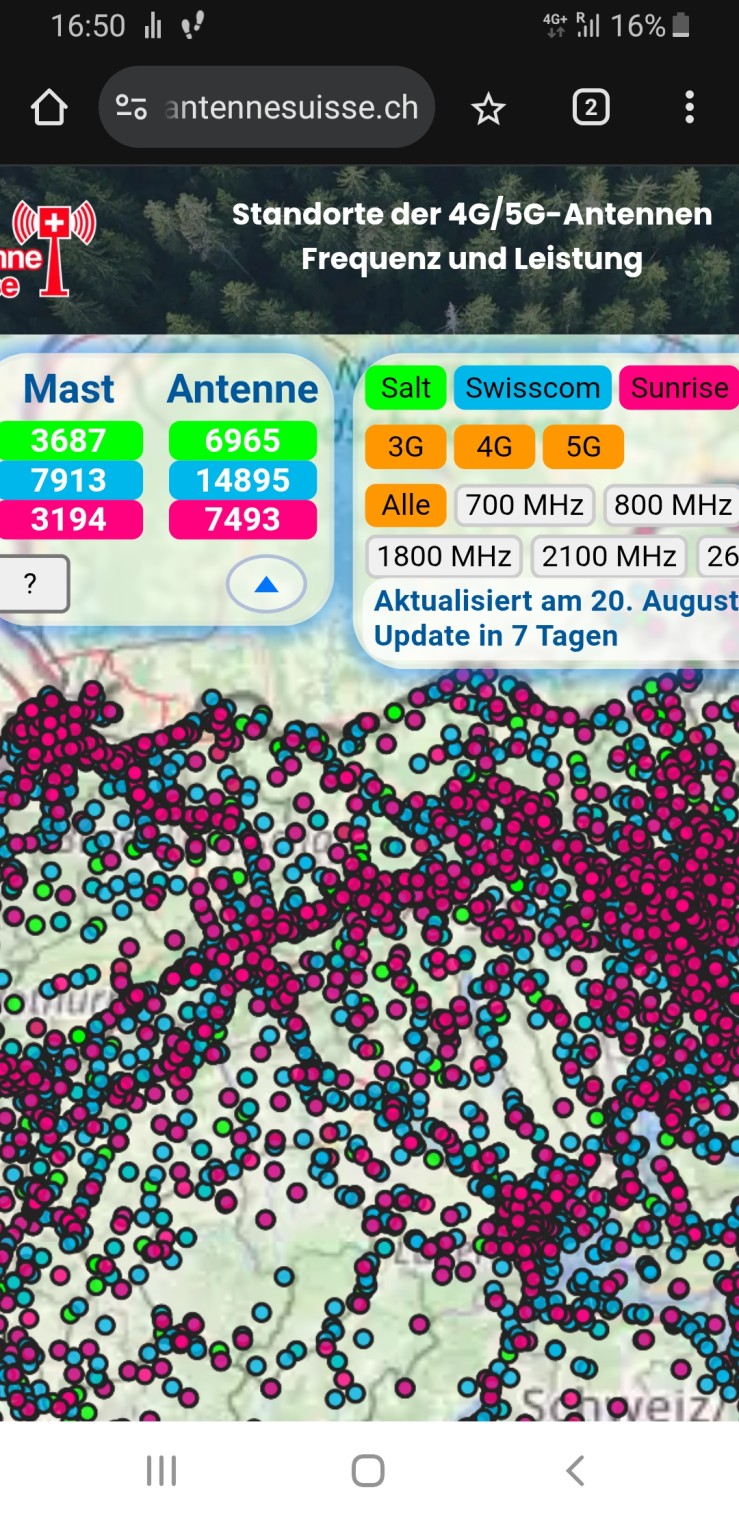
Task: Show only 800 MHz antennas
Action: pos(672,505)
